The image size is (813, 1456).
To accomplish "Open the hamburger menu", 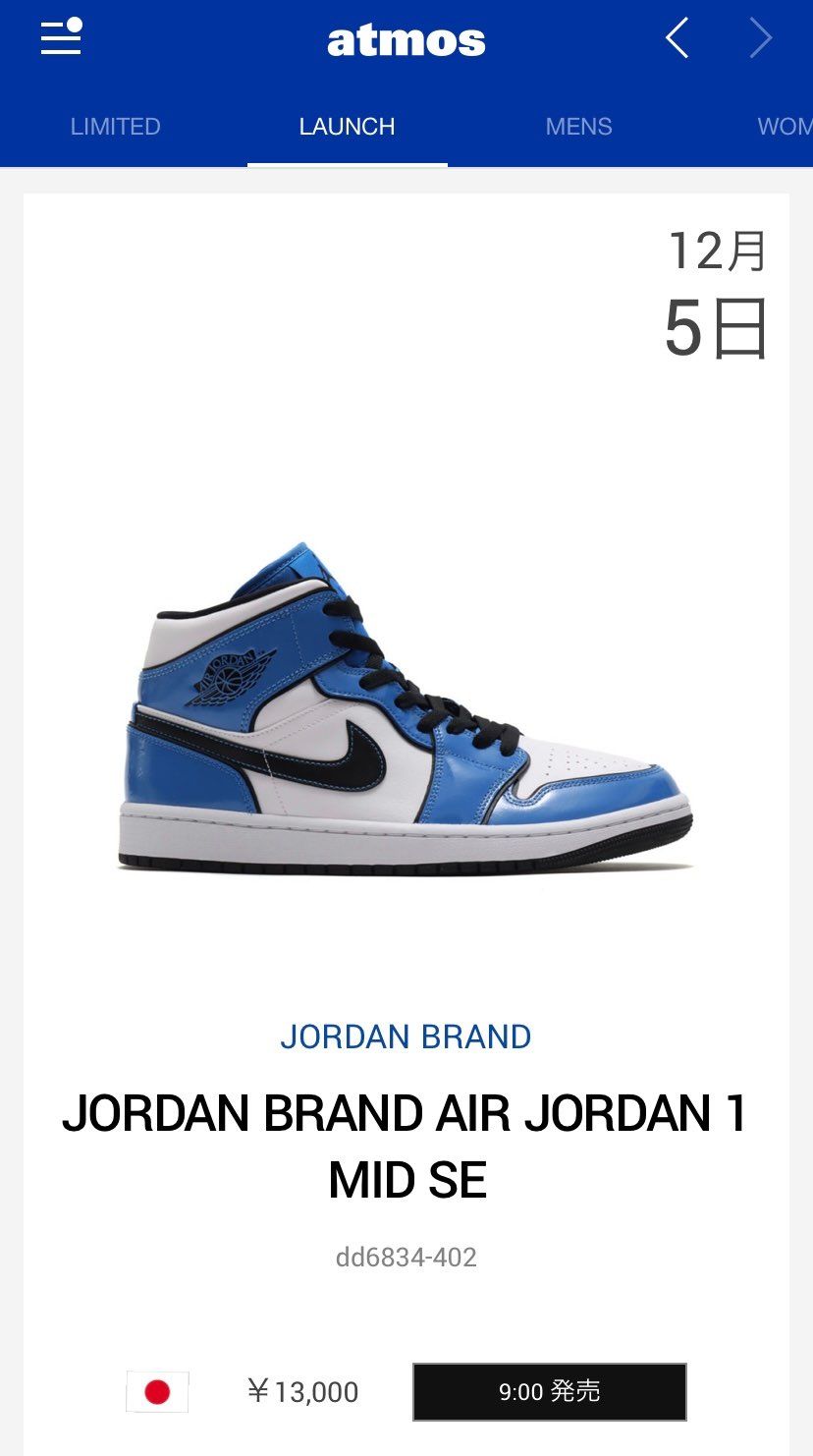I will (x=61, y=39).
